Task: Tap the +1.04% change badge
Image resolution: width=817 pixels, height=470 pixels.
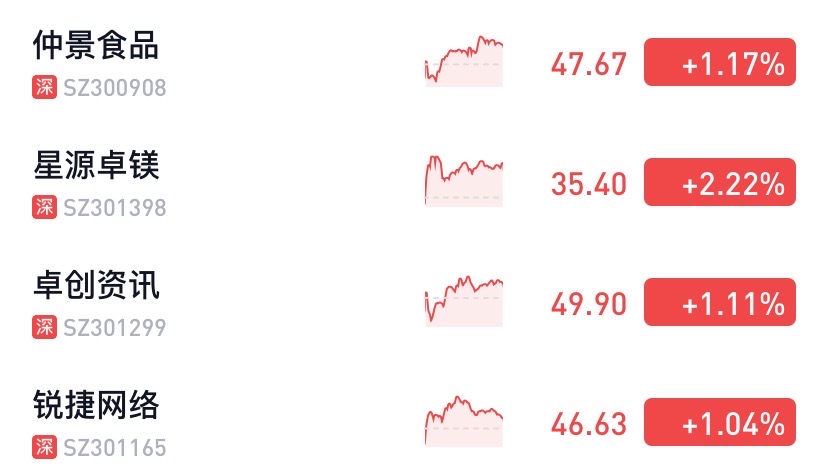Action: [x=719, y=423]
